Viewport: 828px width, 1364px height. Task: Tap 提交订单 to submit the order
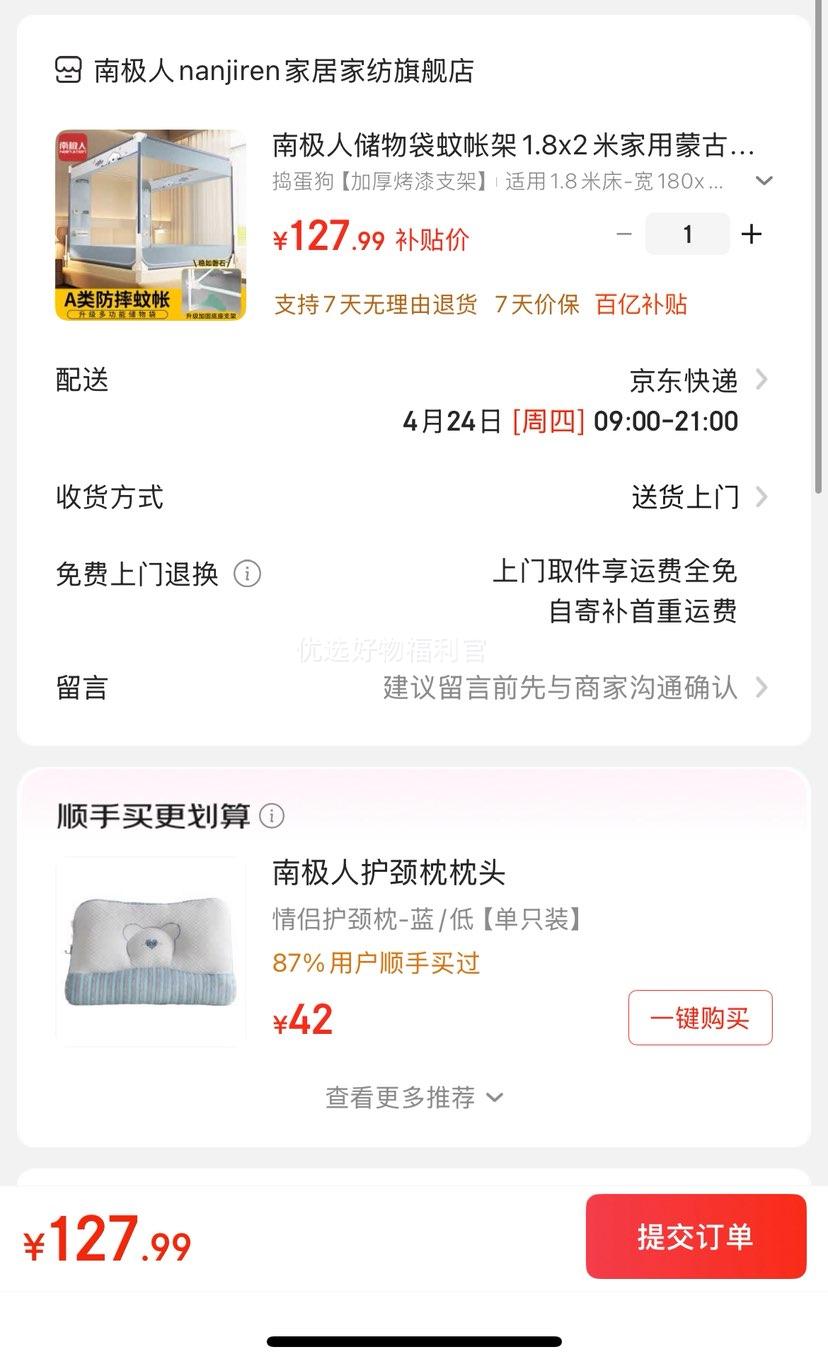coord(696,1237)
